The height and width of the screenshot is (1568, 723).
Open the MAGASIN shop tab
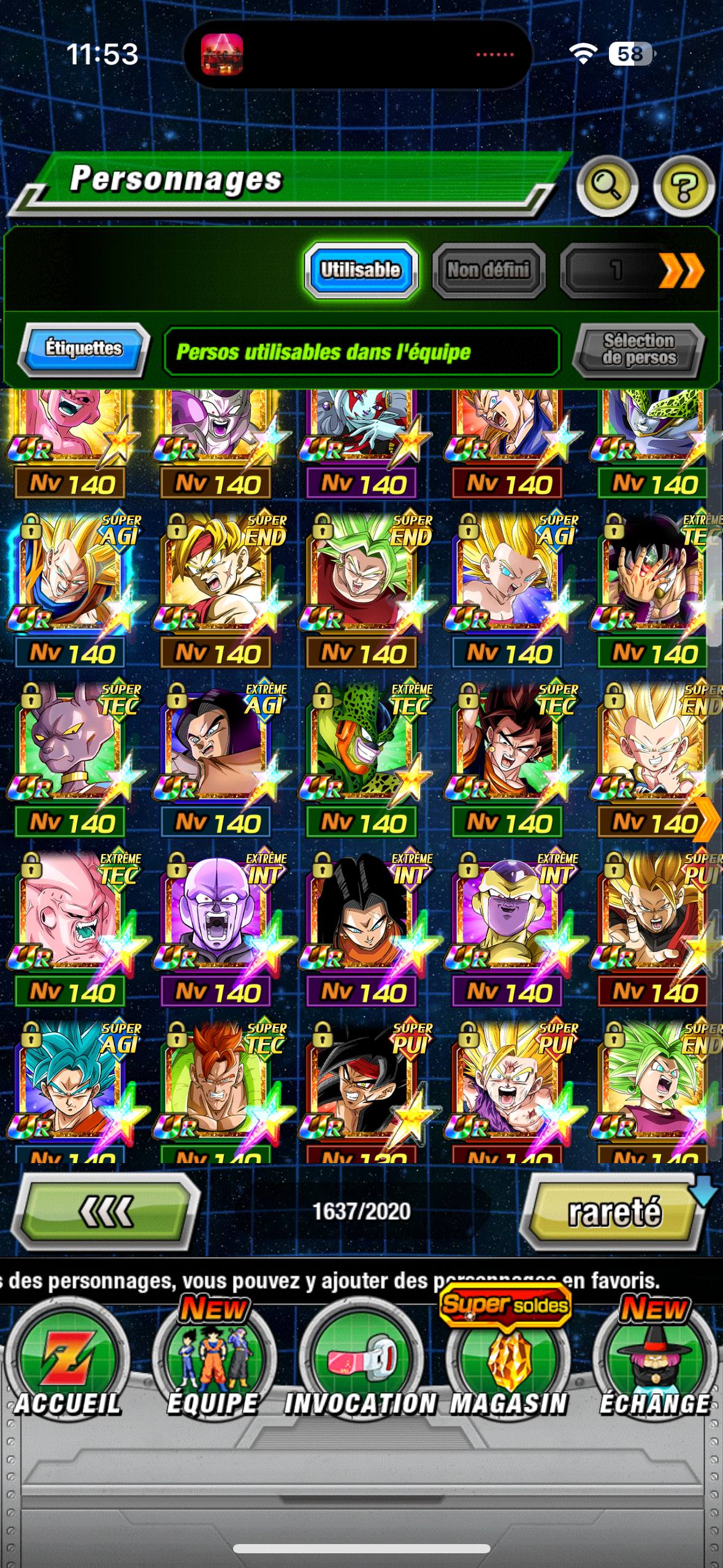click(x=508, y=1366)
